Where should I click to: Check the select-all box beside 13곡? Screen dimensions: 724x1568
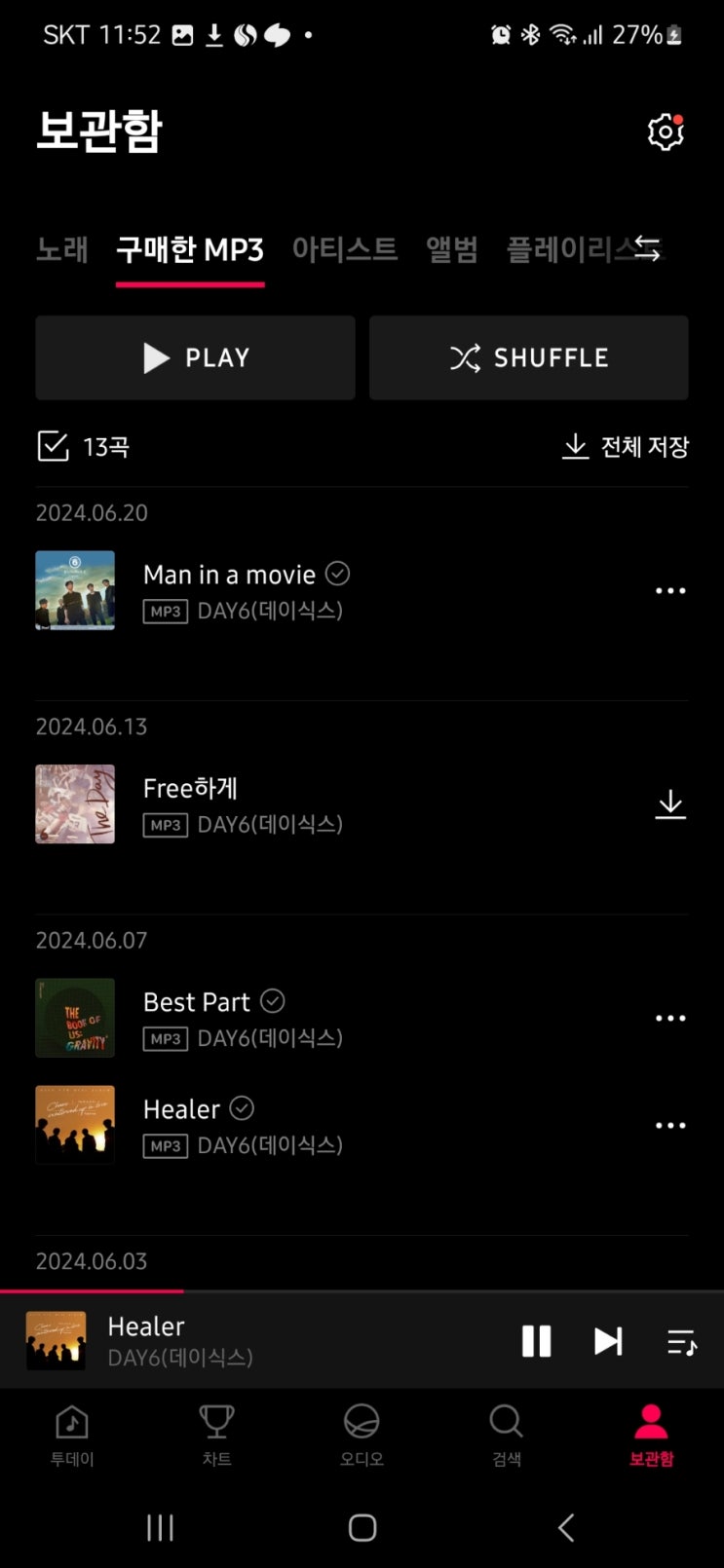[53, 447]
